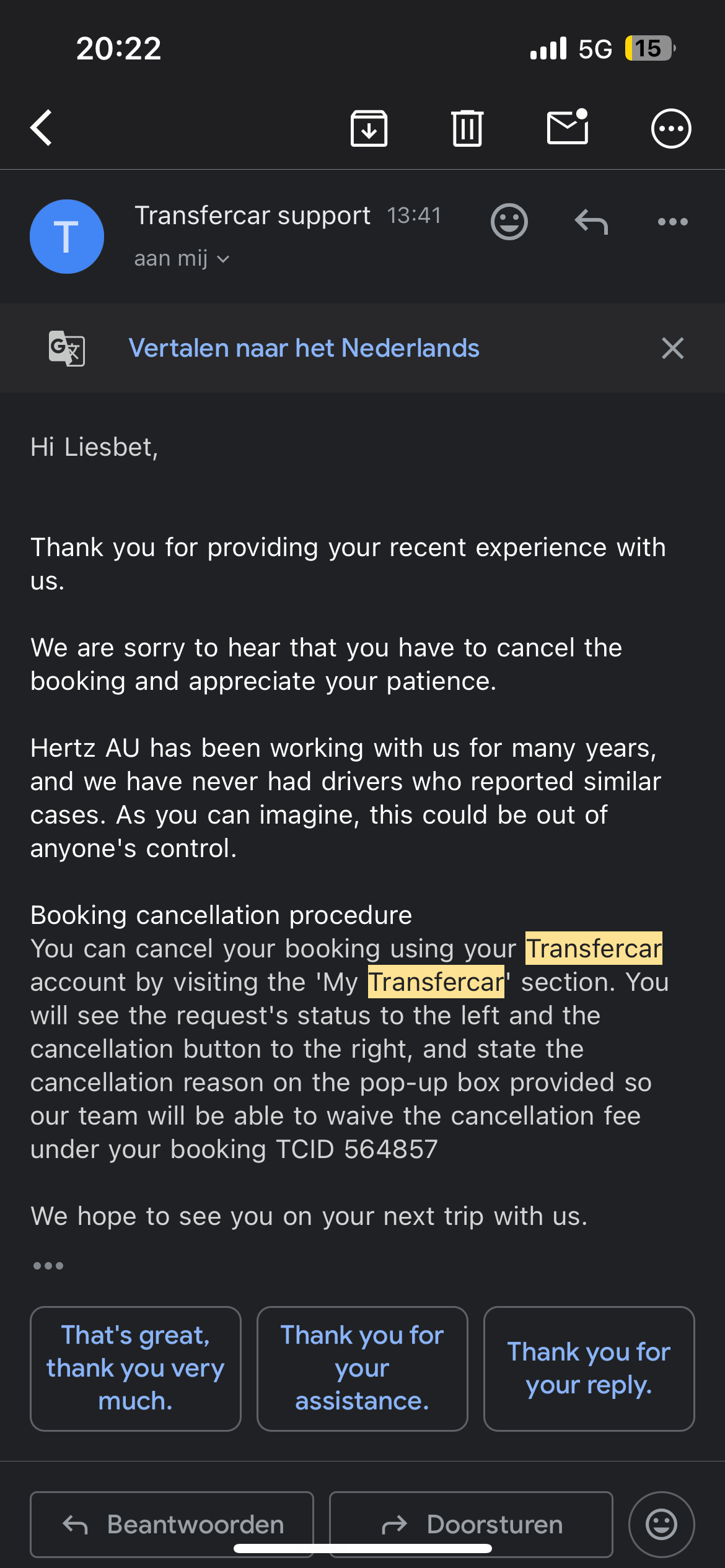Archive this email
Viewport: 725px width, 1568px height.
coord(369,128)
